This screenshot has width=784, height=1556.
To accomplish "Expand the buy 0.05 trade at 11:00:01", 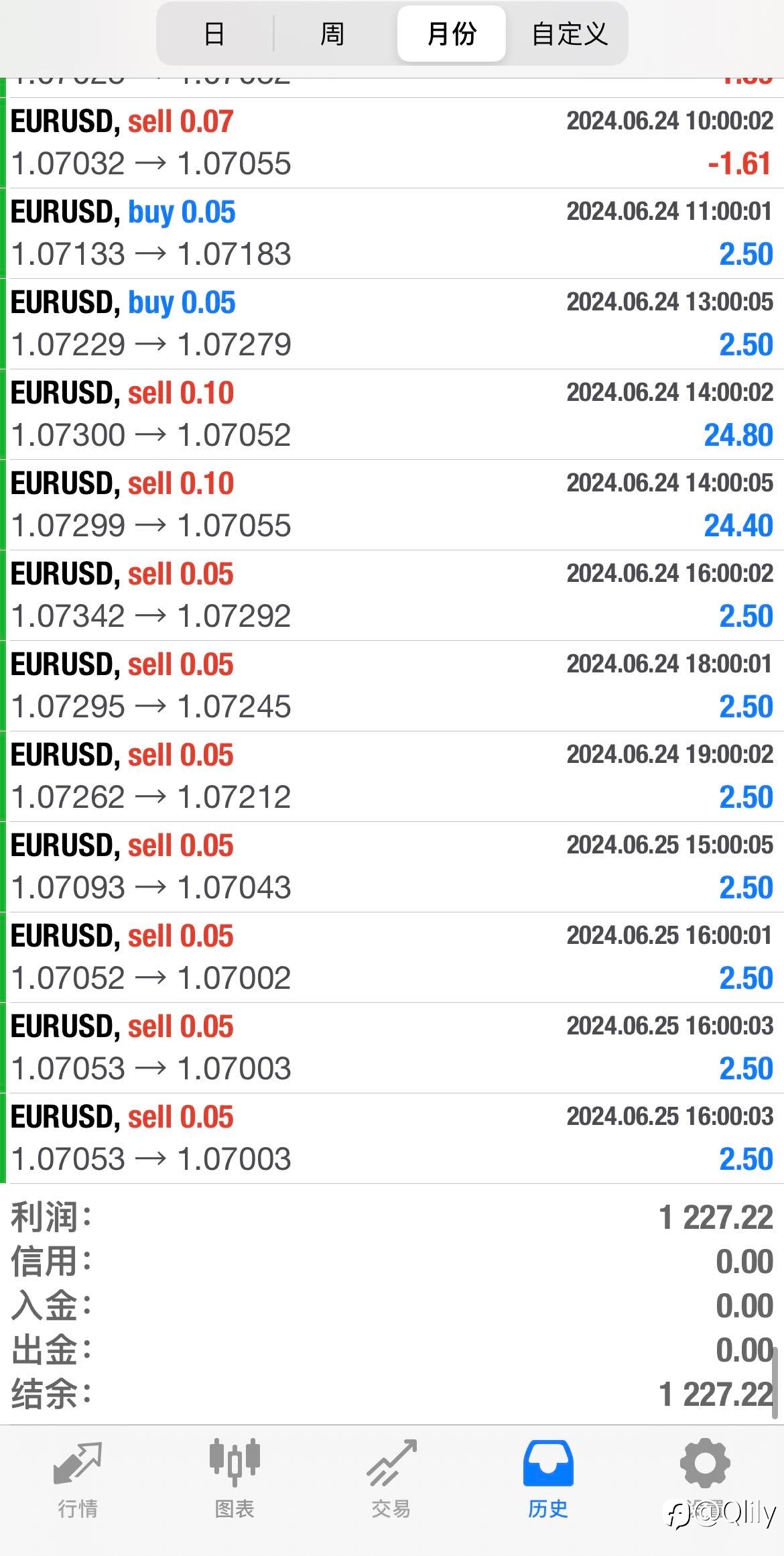I will [x=392, y=233].
